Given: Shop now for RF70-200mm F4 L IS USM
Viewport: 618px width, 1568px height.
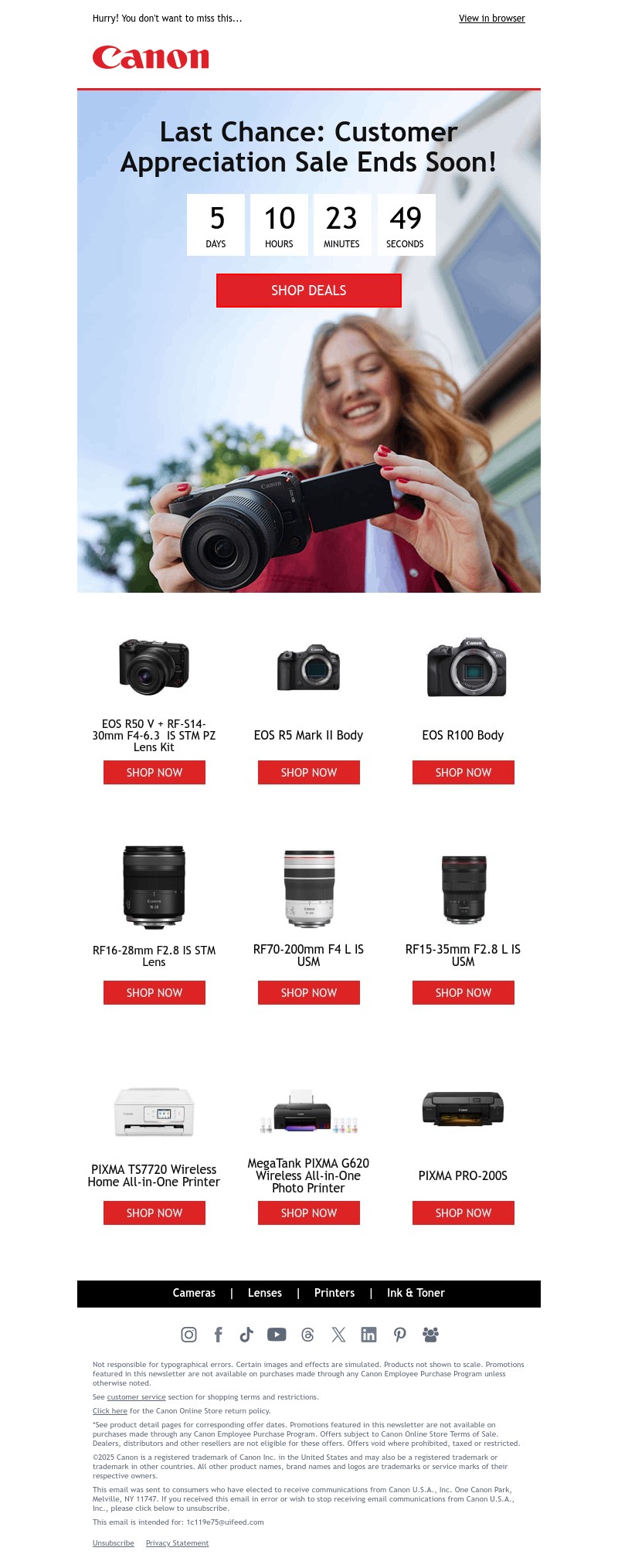Looking at the screenshot, I should [308, 992].
